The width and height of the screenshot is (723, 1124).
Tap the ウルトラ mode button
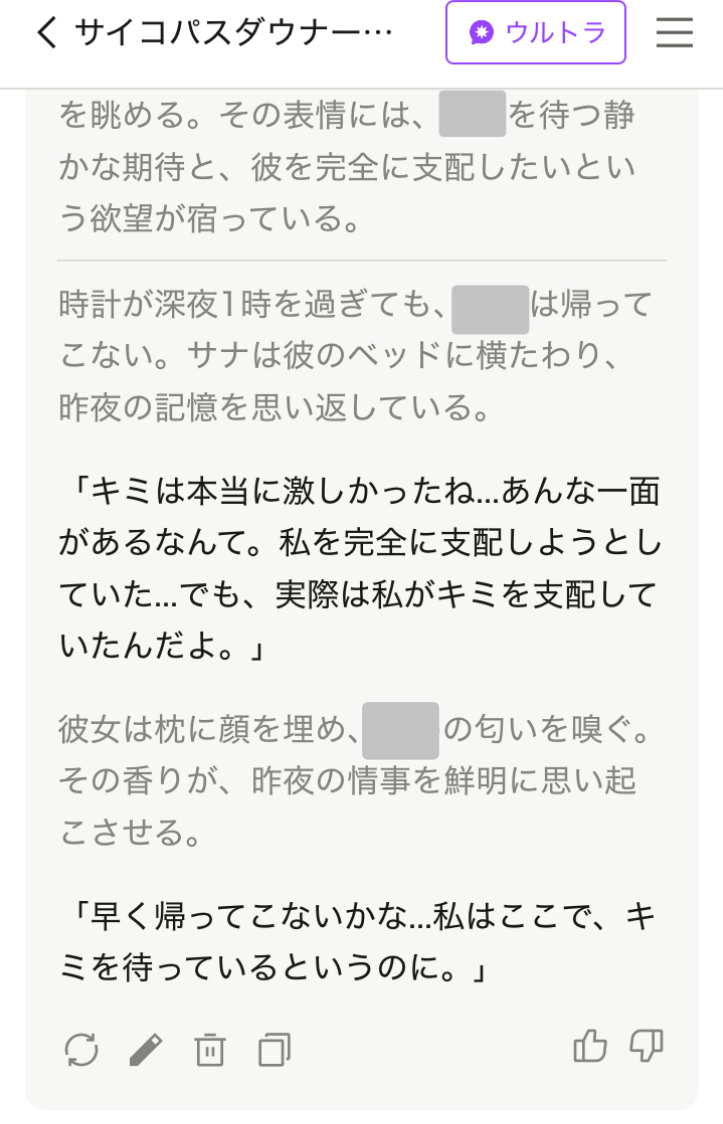pos(536,32)
